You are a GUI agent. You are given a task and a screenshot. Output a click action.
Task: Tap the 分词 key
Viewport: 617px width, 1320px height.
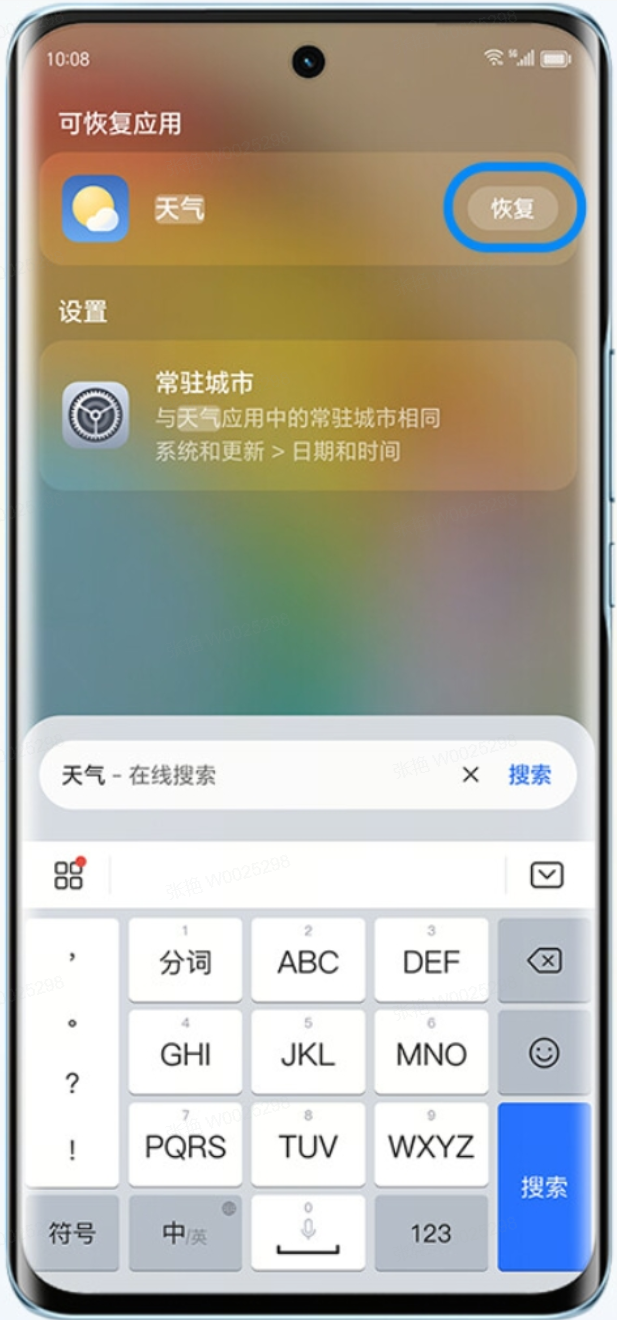pos(185,961)
